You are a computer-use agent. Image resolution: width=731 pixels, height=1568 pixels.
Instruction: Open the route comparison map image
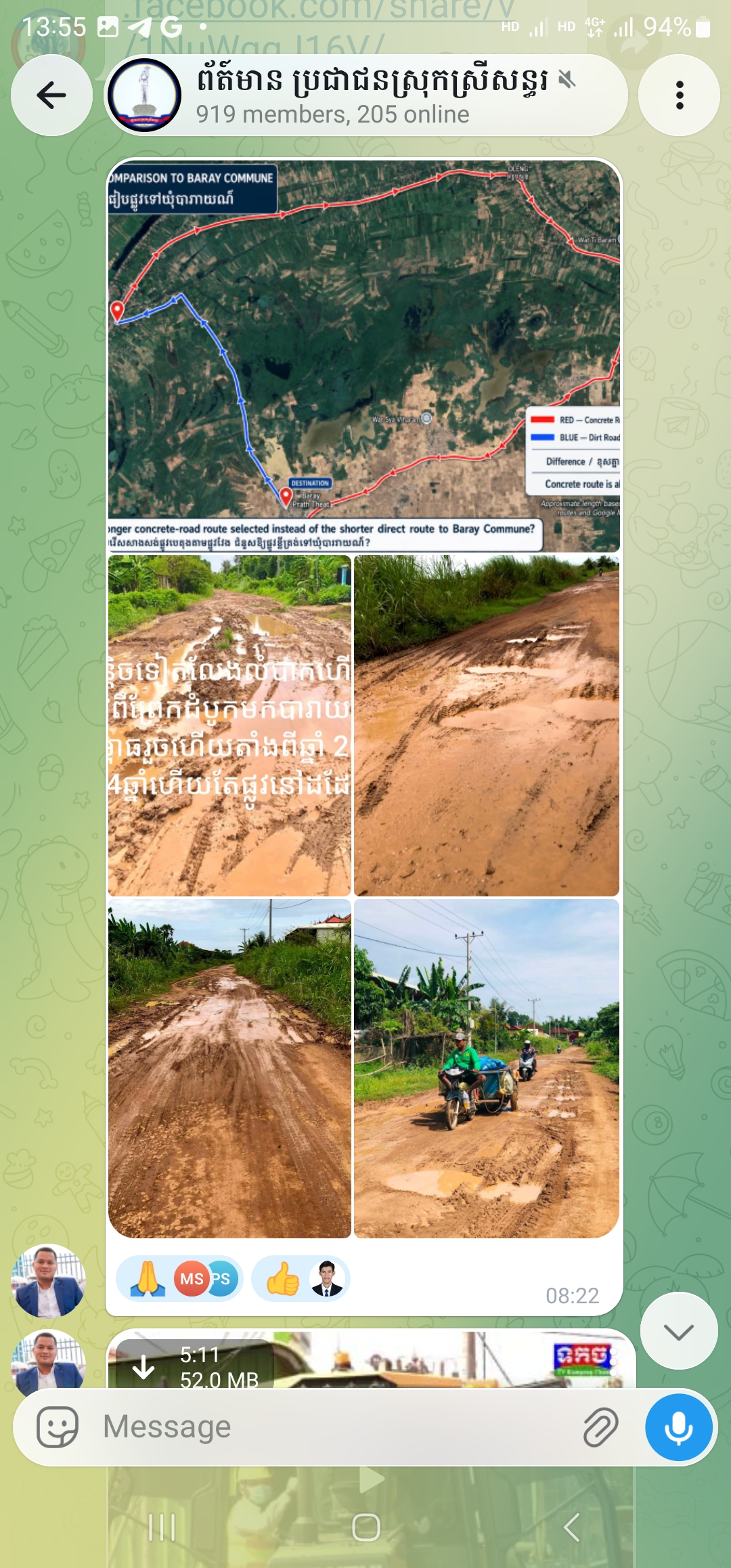(x=364, y=356)
